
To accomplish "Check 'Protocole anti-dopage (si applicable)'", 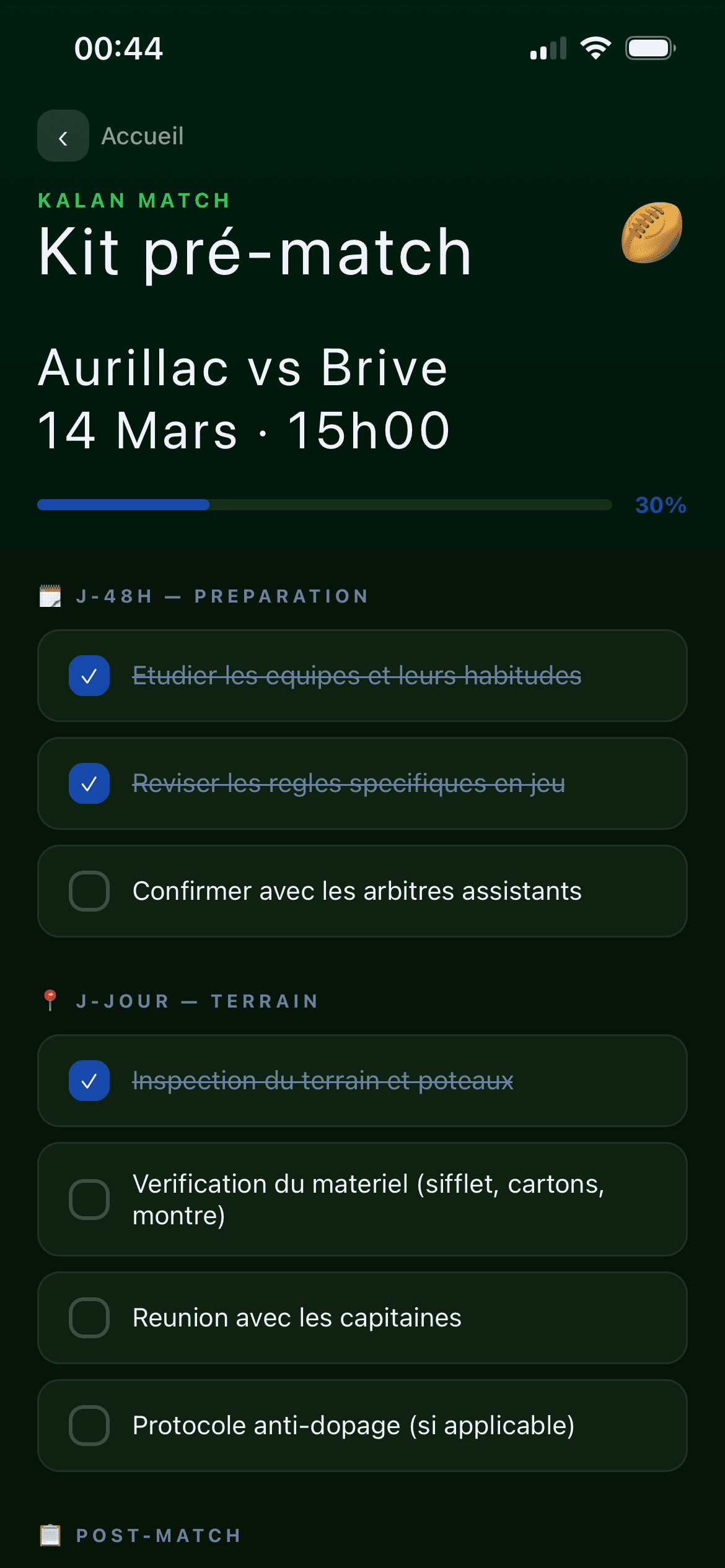I will tap(89, 1426).
